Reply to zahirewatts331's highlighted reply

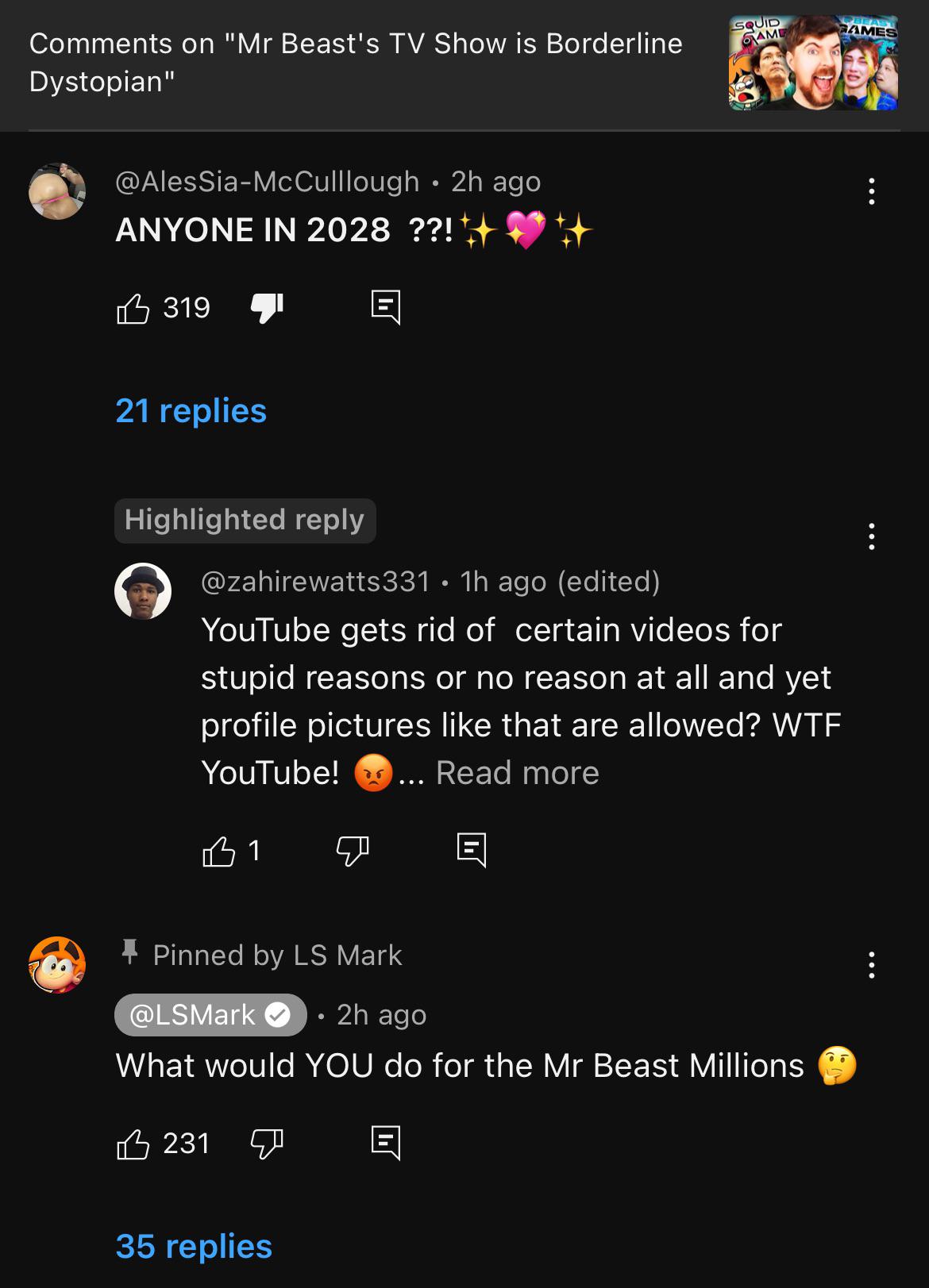pyautogui.click(x=472, y=851)
